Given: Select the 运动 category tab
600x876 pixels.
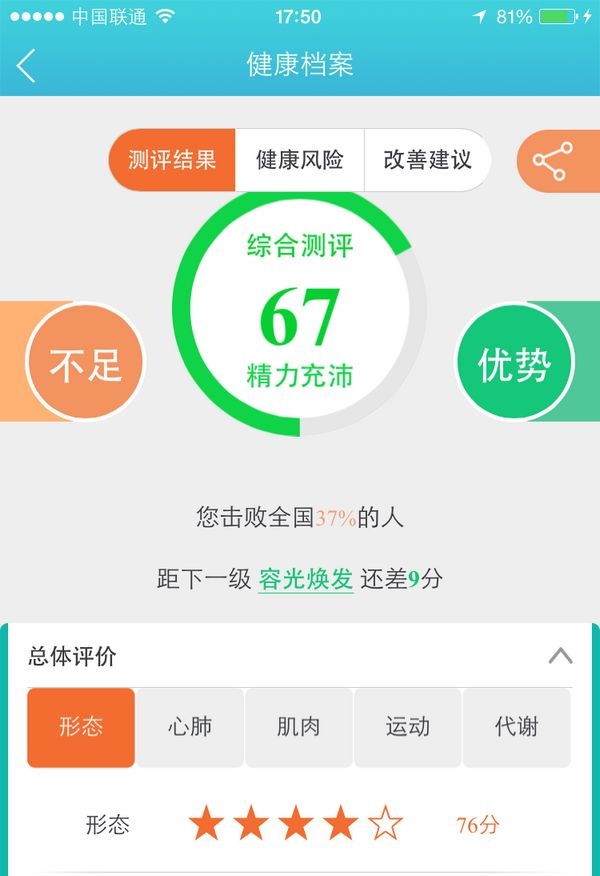Looking at the screenshot, I should coord(408,727).
